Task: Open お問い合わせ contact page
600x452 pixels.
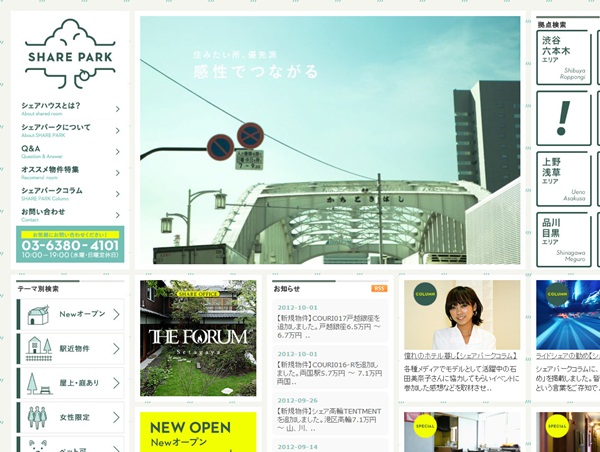Action: point(68,214)
